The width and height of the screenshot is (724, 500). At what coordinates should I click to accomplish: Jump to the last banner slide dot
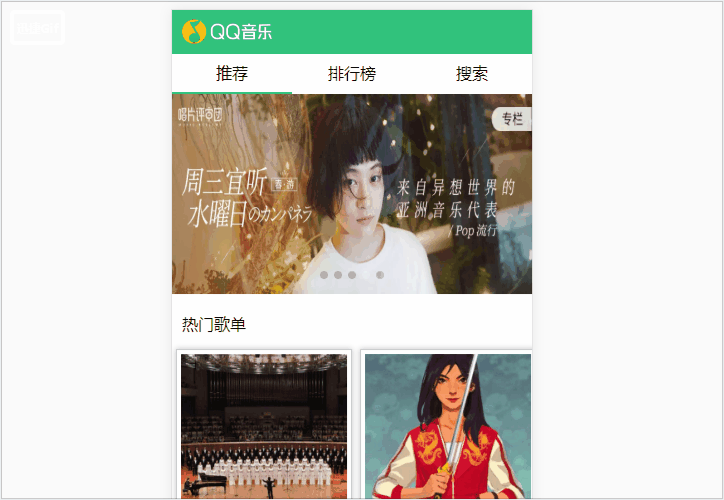click(x=380, y=274)
